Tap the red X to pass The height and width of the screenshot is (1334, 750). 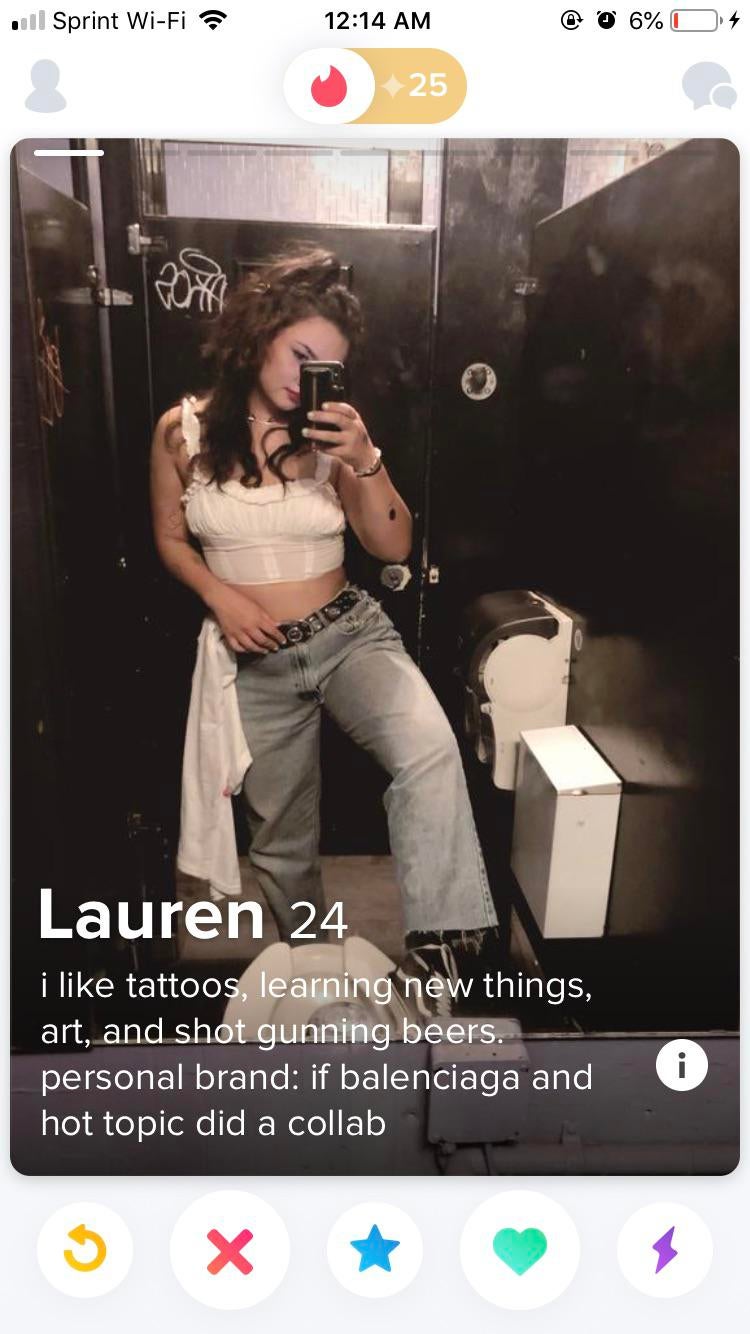pyautogui.click(x=230, y=1250)
